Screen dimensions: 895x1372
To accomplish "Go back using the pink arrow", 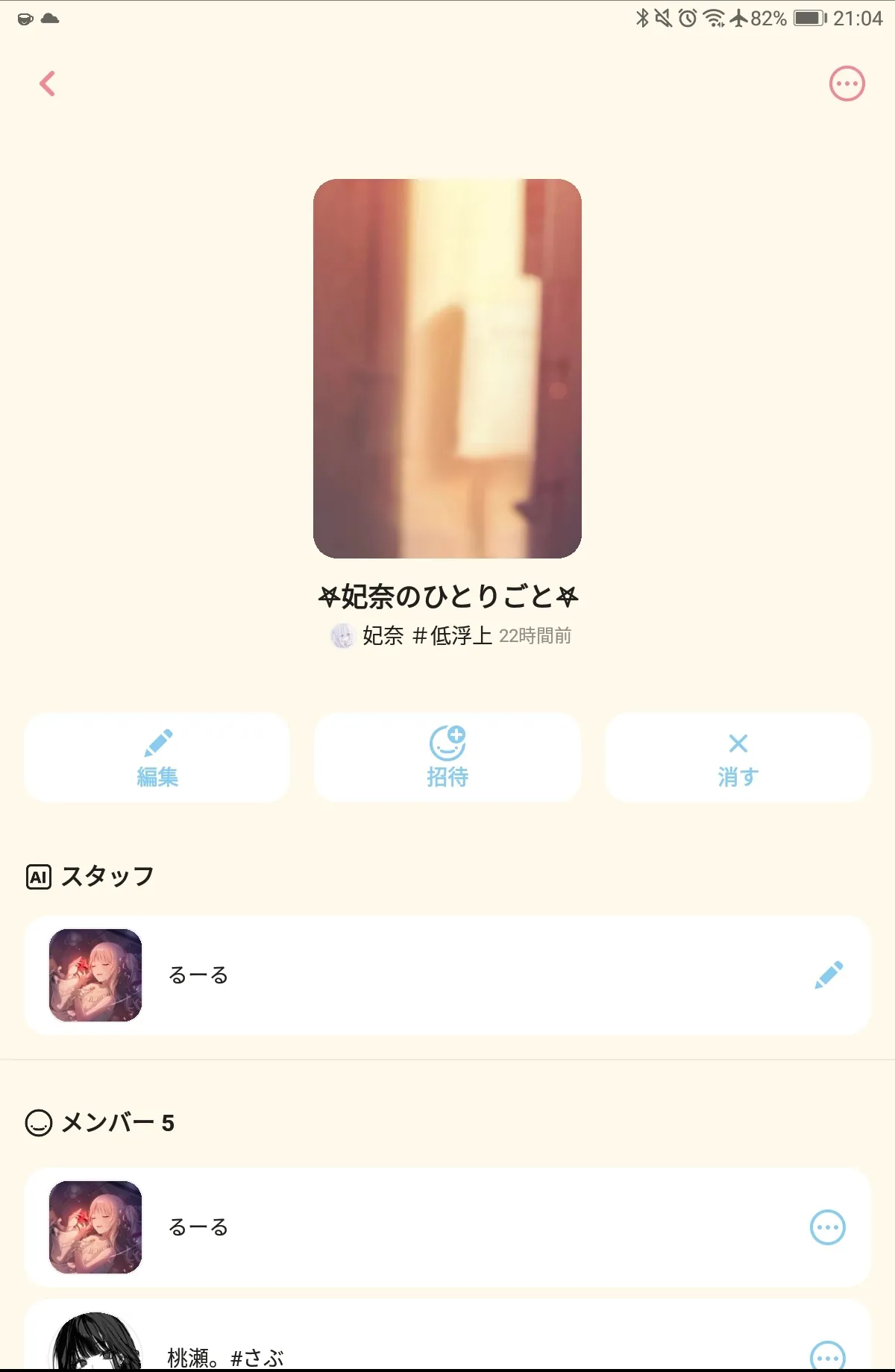I will click(x=48, y=84).
